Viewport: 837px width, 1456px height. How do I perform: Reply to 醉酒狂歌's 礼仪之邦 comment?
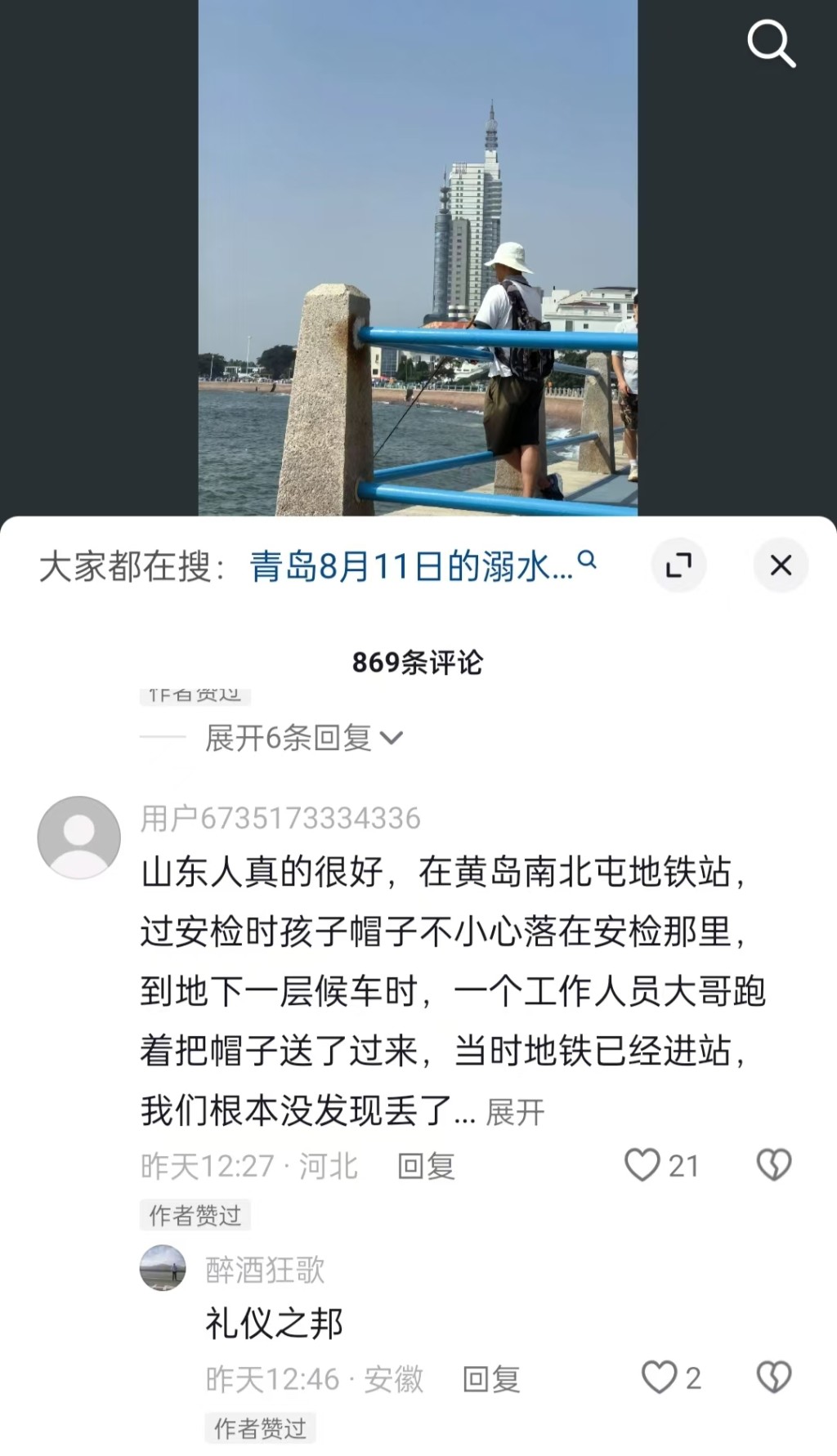click(491, 1379)
